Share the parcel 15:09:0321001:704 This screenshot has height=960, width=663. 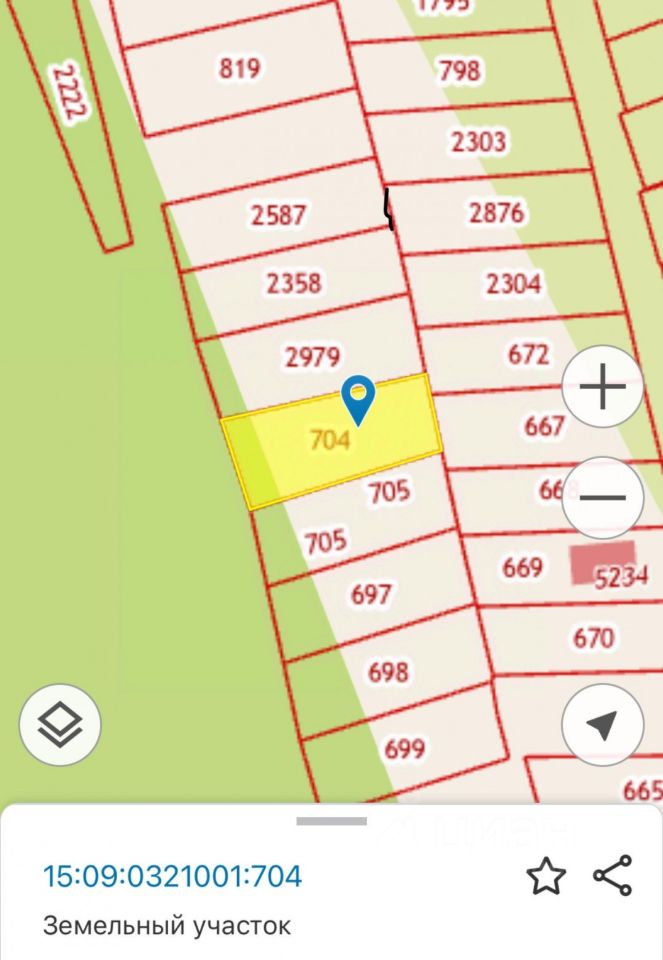612,876
